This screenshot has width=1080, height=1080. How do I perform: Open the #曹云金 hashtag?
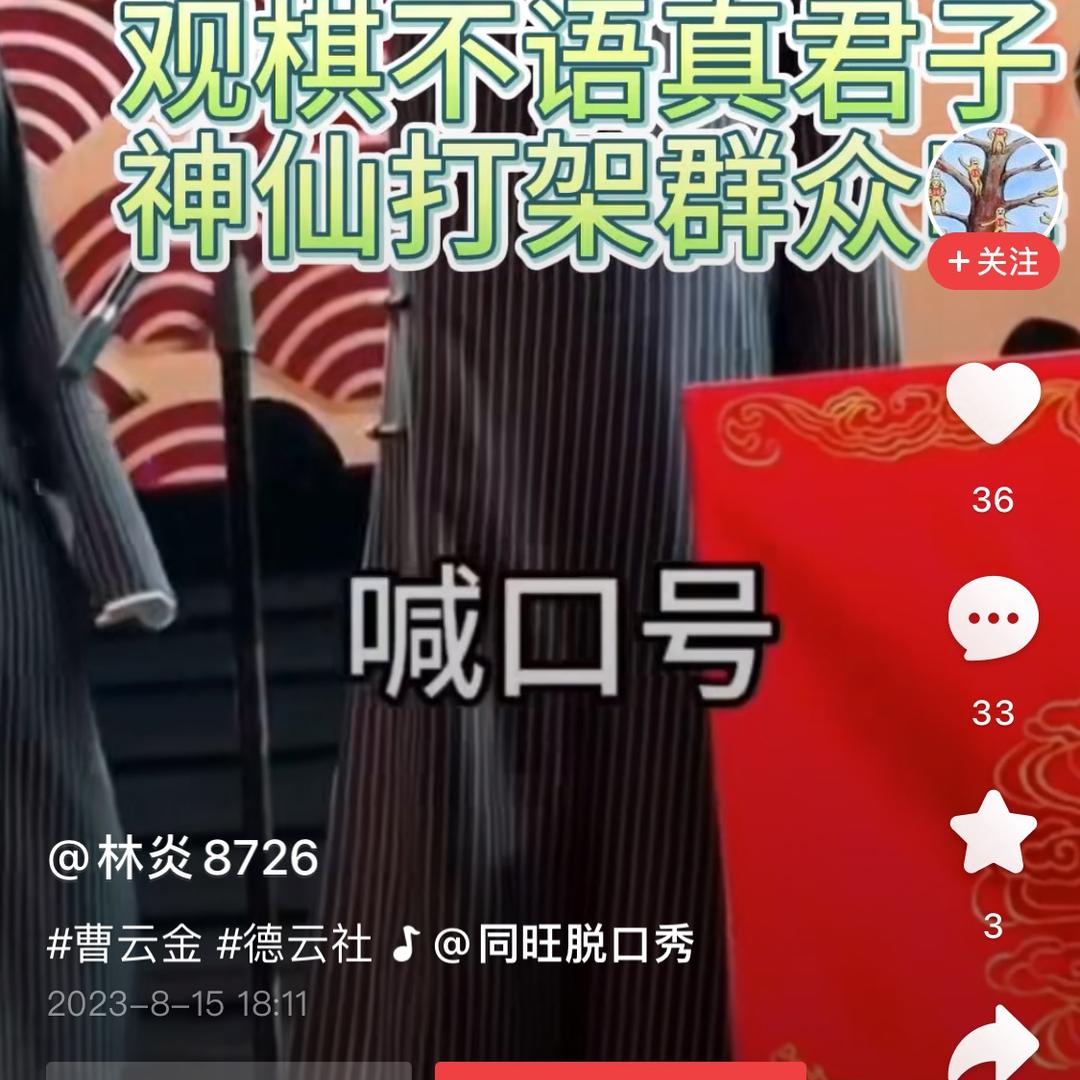pos(125,944)
